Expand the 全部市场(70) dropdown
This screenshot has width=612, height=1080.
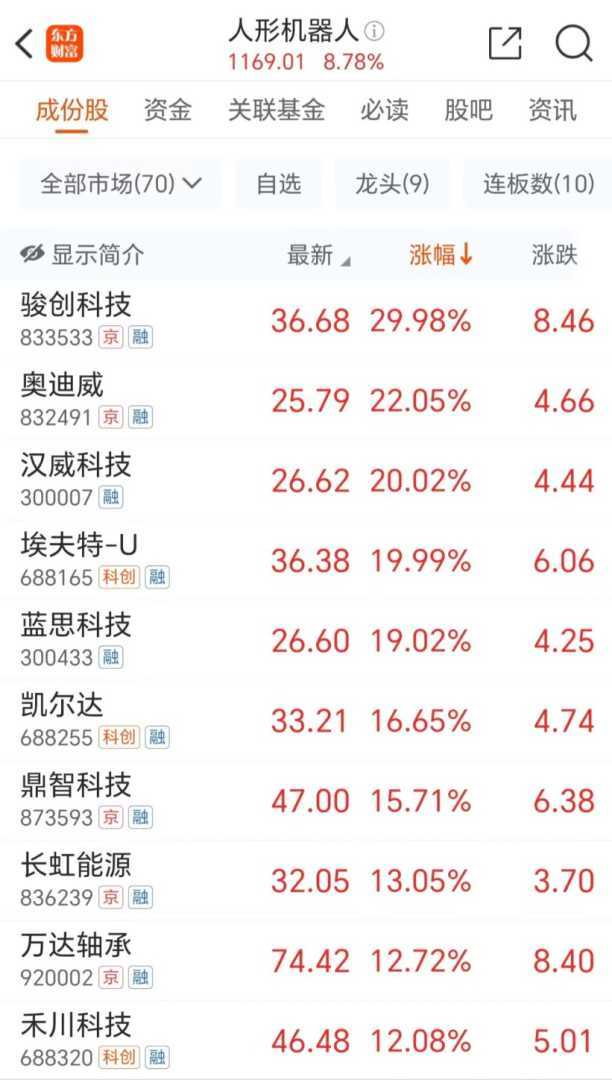coord(121,184)
